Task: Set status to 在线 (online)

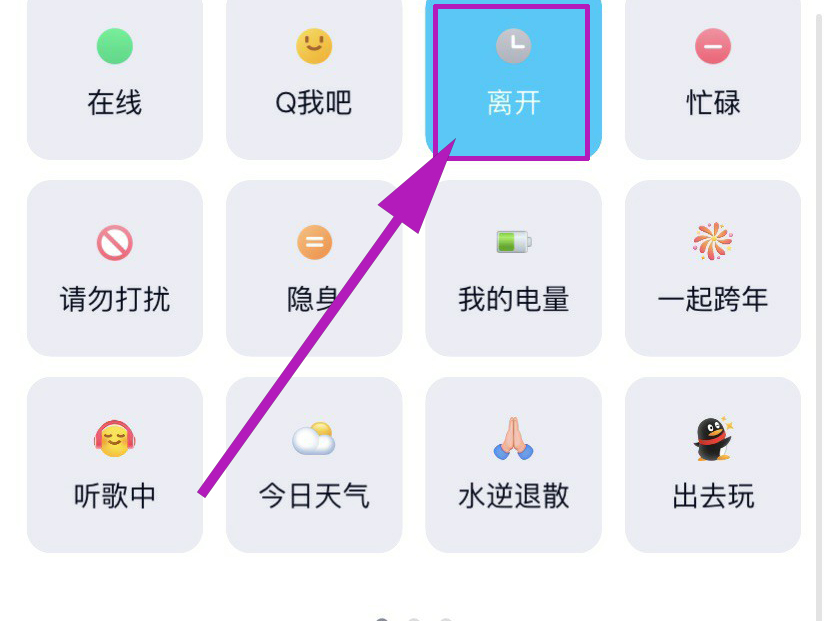Action: (114, 78)
